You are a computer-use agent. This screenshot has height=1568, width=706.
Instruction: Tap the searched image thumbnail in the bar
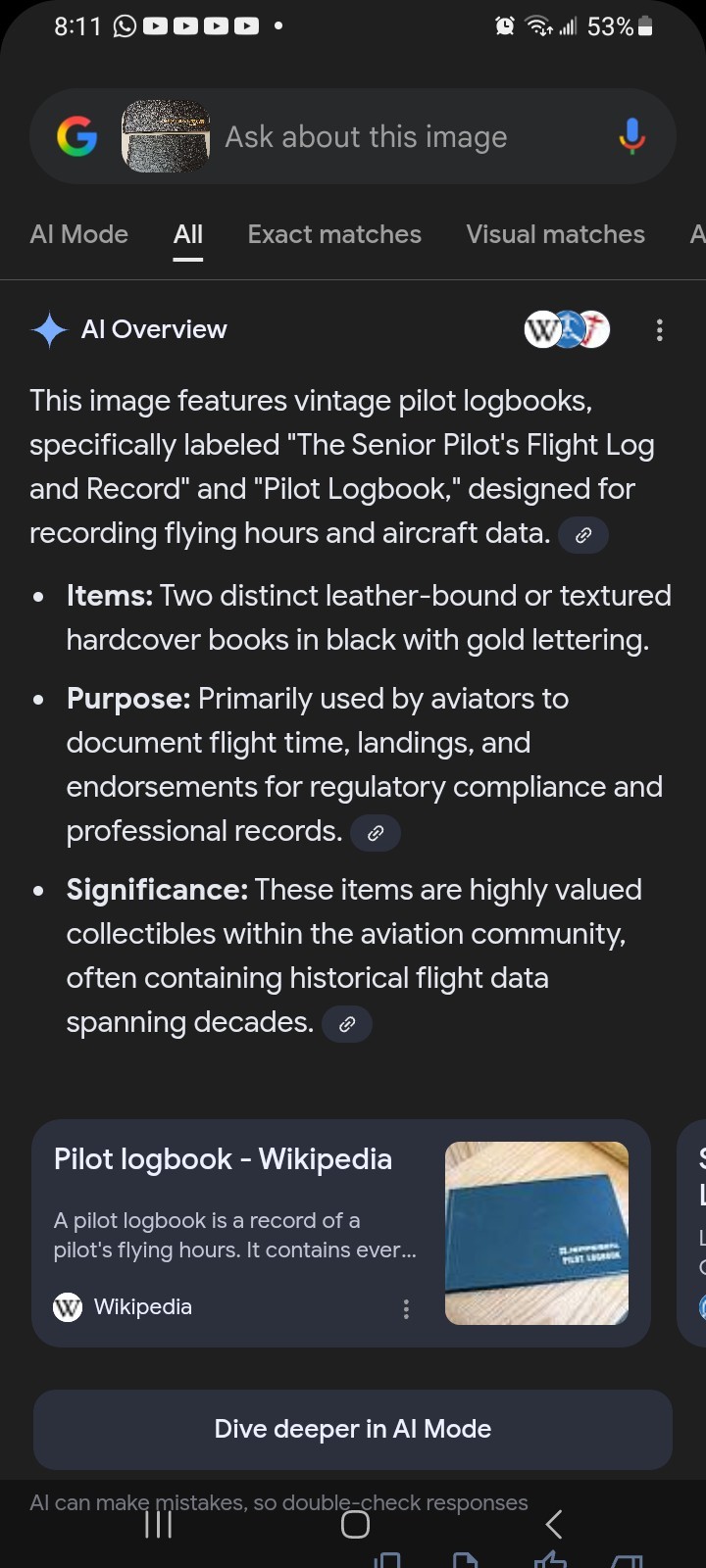click(x=165, y=136)
